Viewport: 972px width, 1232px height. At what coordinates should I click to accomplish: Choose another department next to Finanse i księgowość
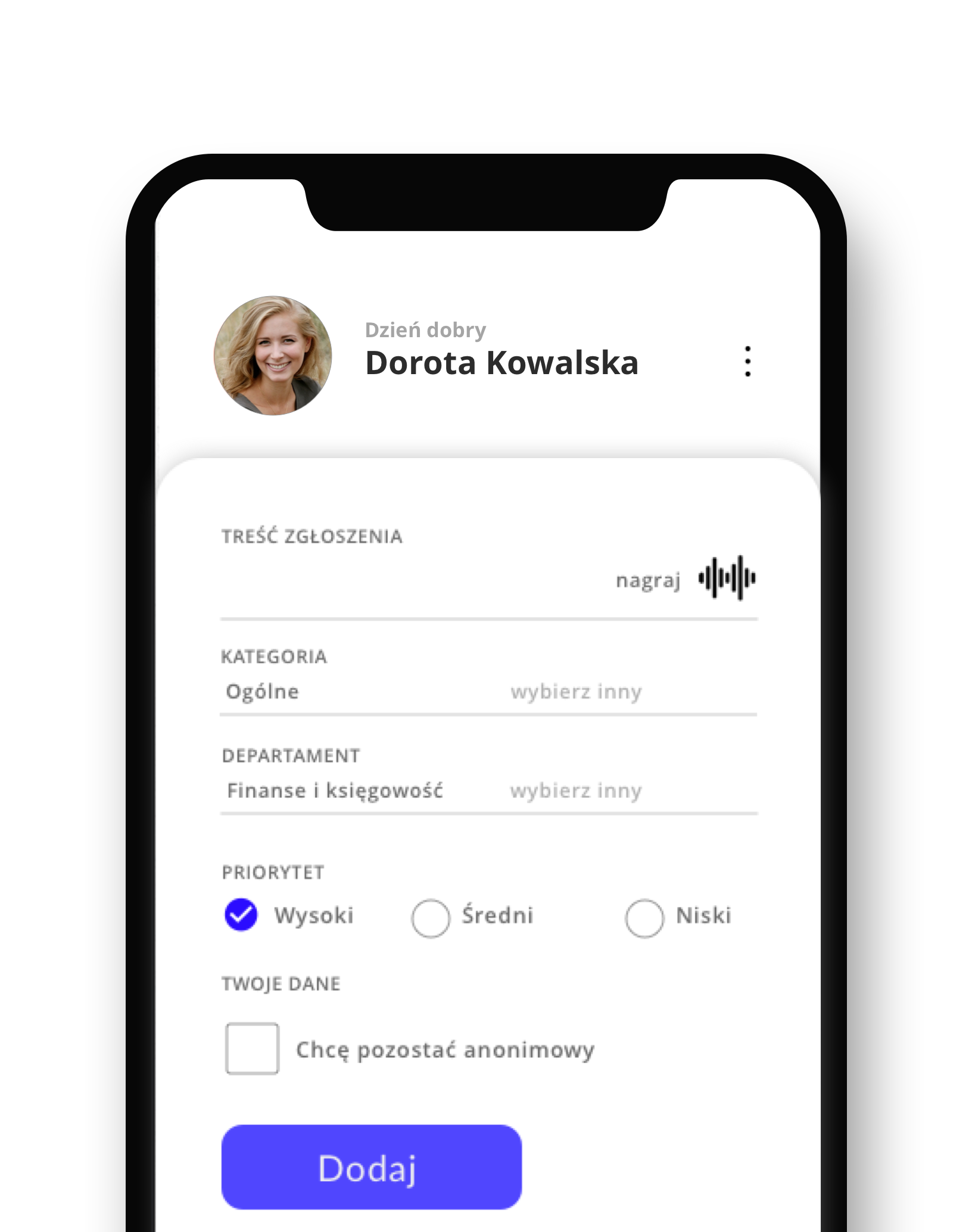(x=575, y=791)
